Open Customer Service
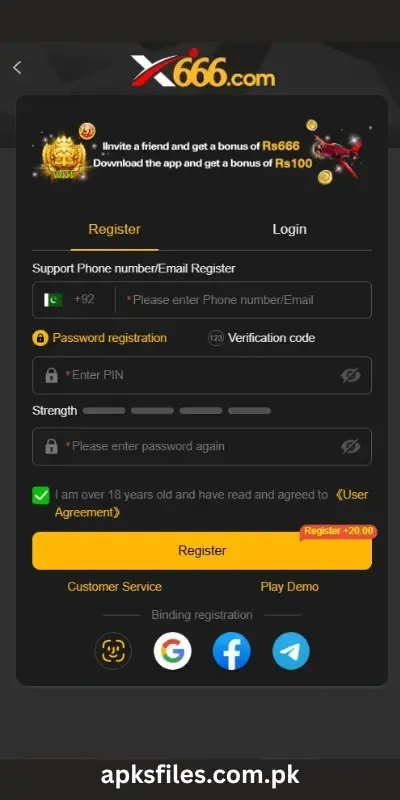The width and height of the screenshot is (400, 800). [114, 587]
